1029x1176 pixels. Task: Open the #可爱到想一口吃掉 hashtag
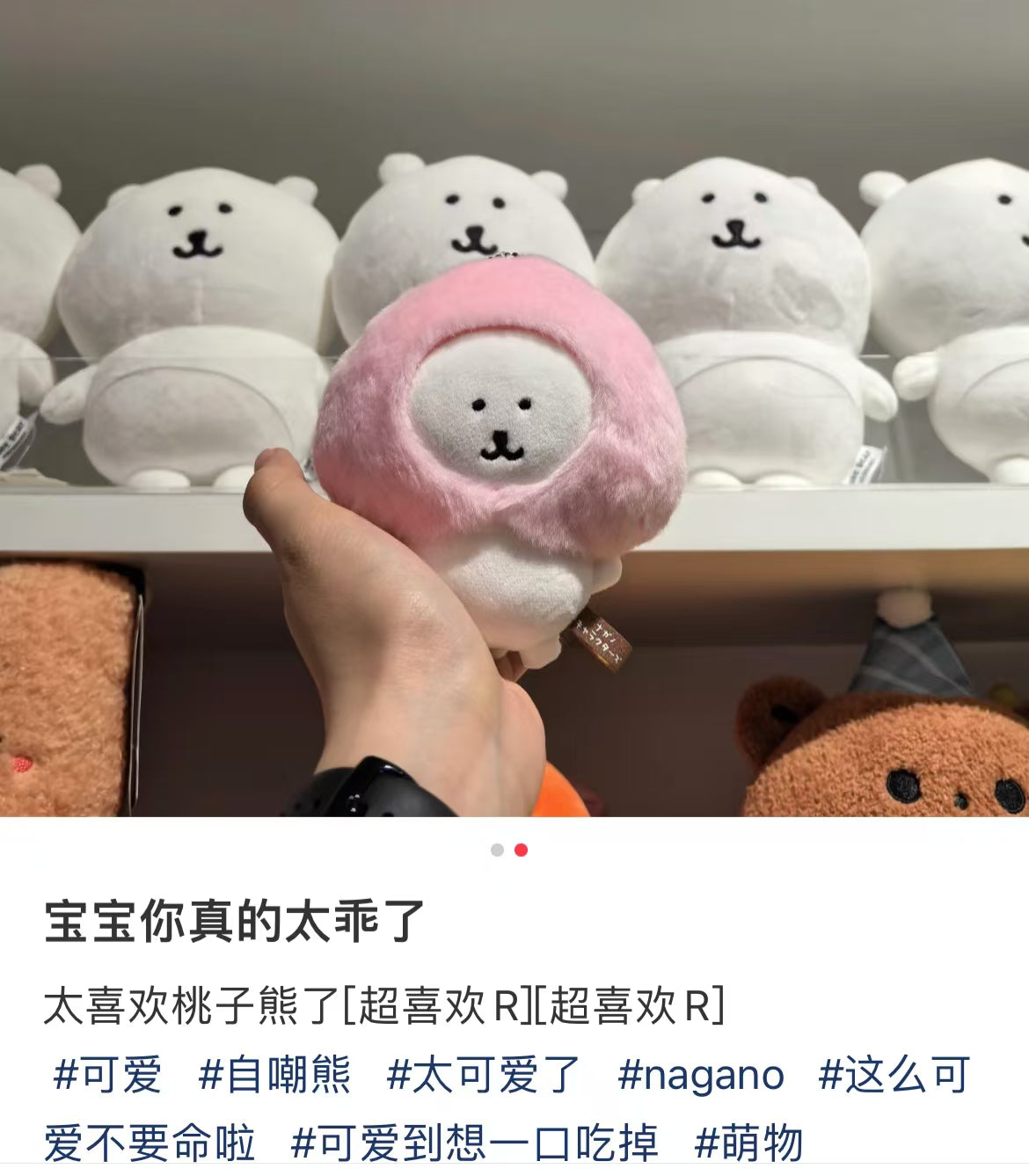pyautogui.click(x=474, y=1143)
